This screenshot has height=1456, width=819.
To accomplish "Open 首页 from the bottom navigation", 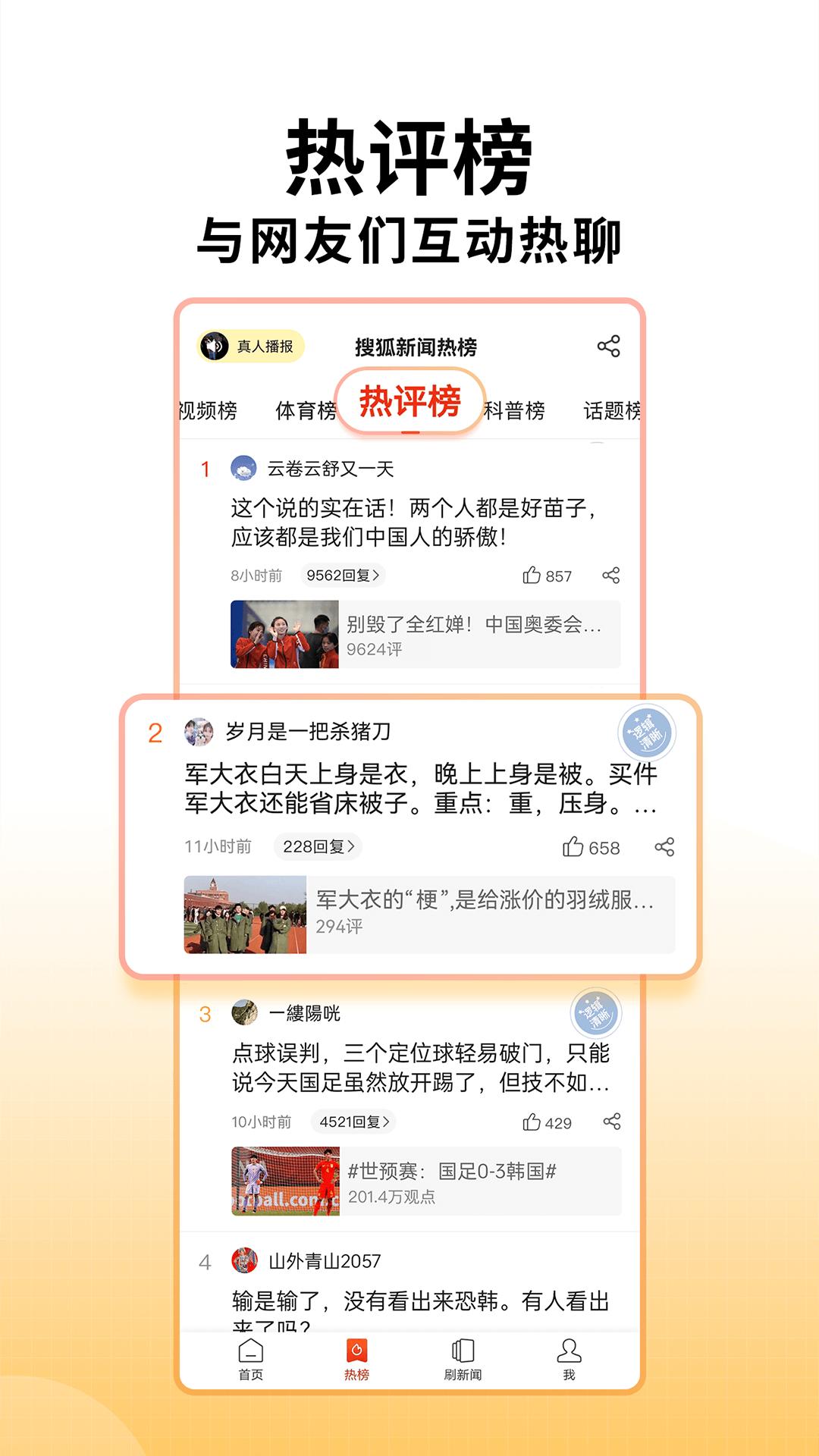I will 251,1357.
